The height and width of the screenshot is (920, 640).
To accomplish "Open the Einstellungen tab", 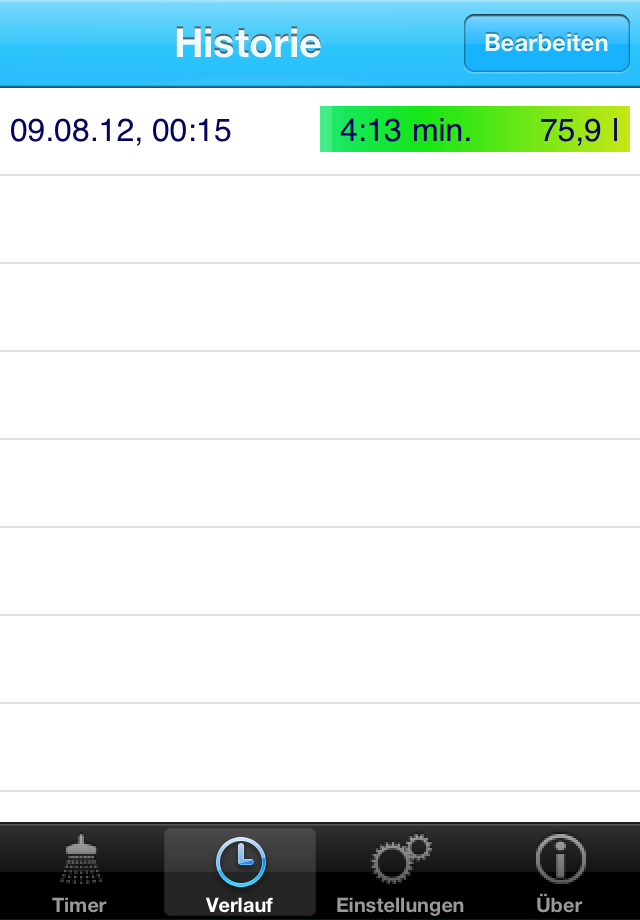I will click(x=400, y=872).
